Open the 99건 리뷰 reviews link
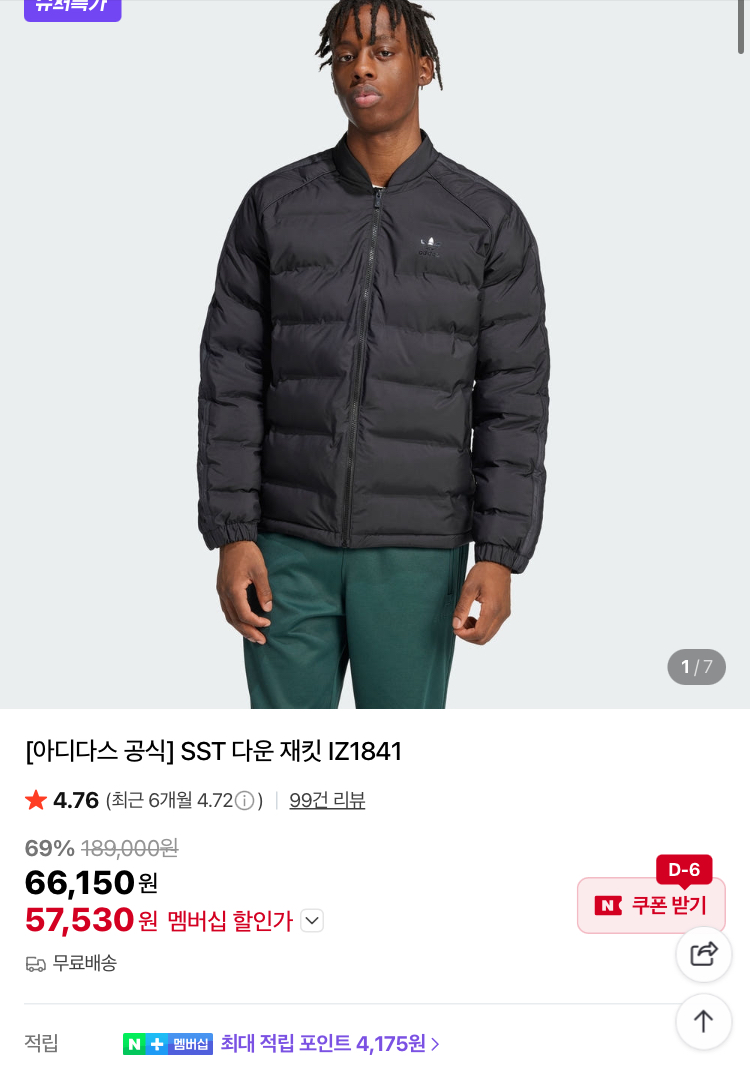This screenshot has height=1073, width=750. click(x=327, y=800)
